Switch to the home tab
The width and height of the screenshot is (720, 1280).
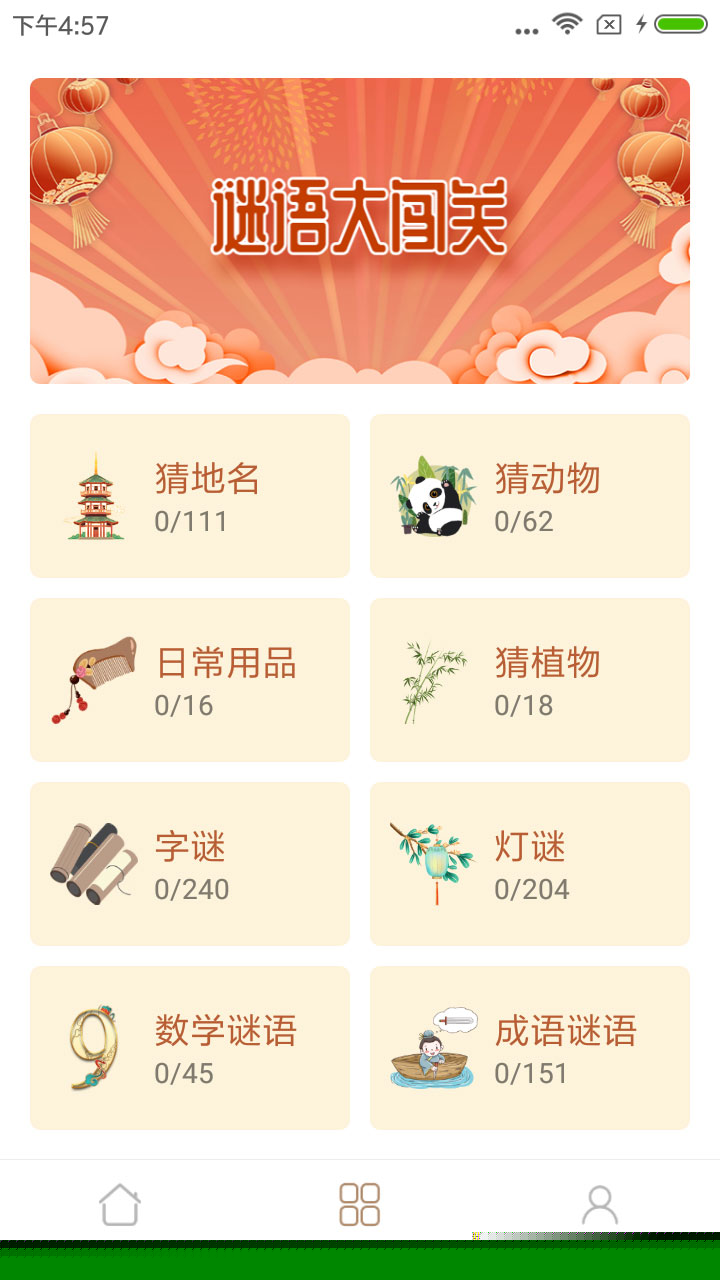[120, 1204]
